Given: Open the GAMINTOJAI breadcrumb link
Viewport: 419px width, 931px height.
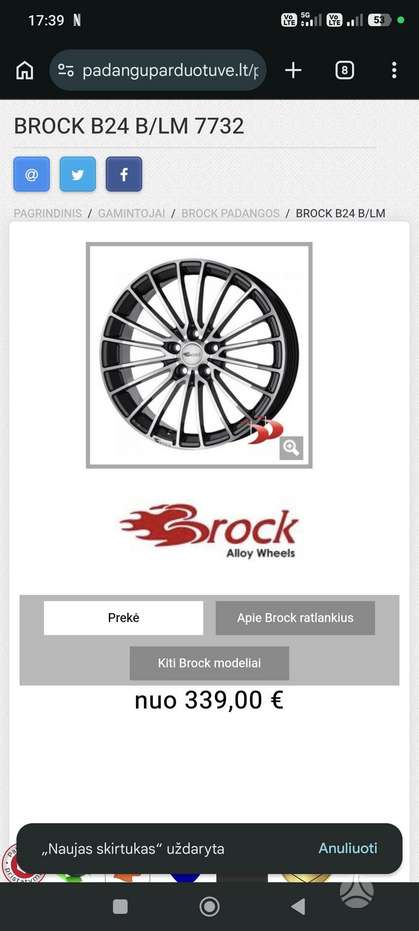Looking at the screenshot, I should [132, 213].
